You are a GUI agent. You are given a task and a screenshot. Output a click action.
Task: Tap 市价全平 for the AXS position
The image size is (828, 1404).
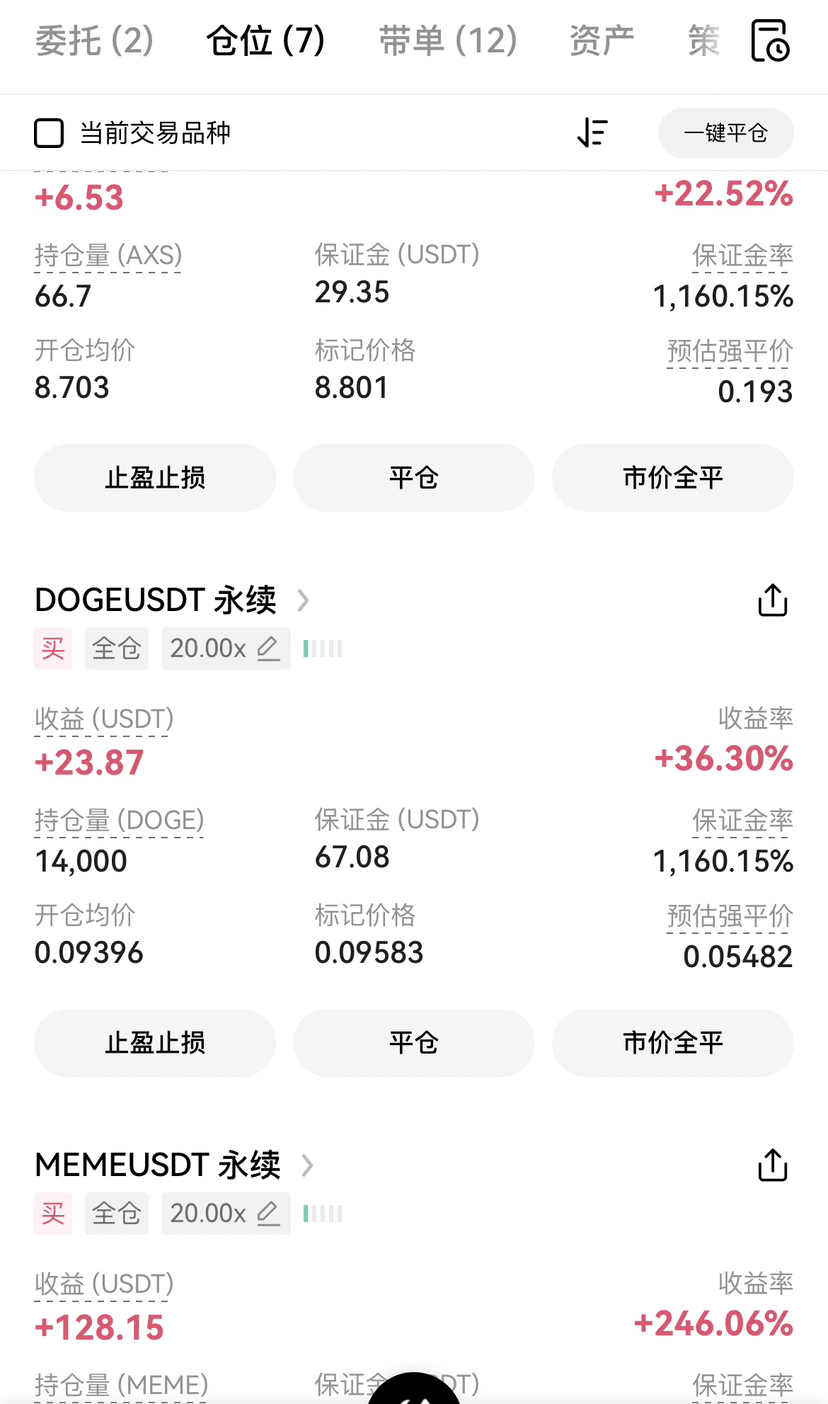672,478
